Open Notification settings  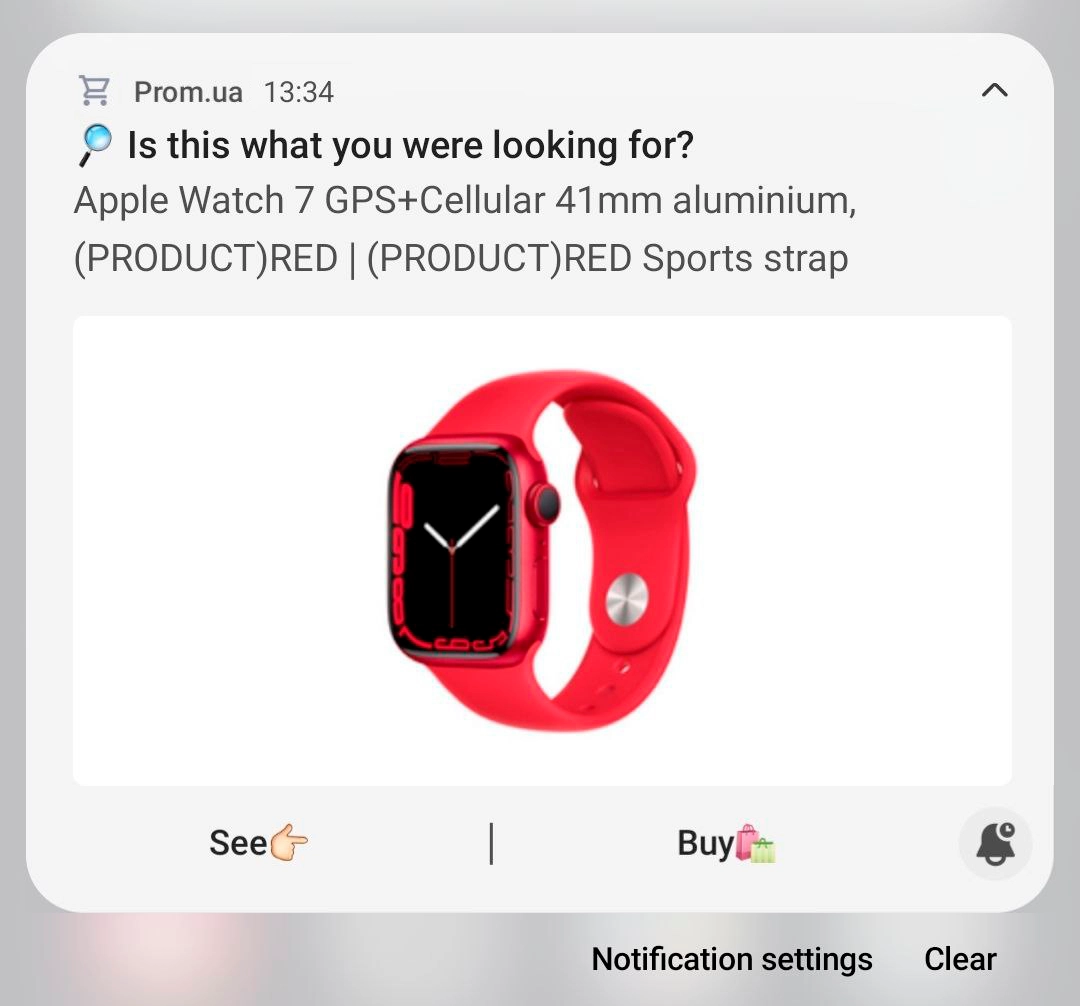pos(732,959)
